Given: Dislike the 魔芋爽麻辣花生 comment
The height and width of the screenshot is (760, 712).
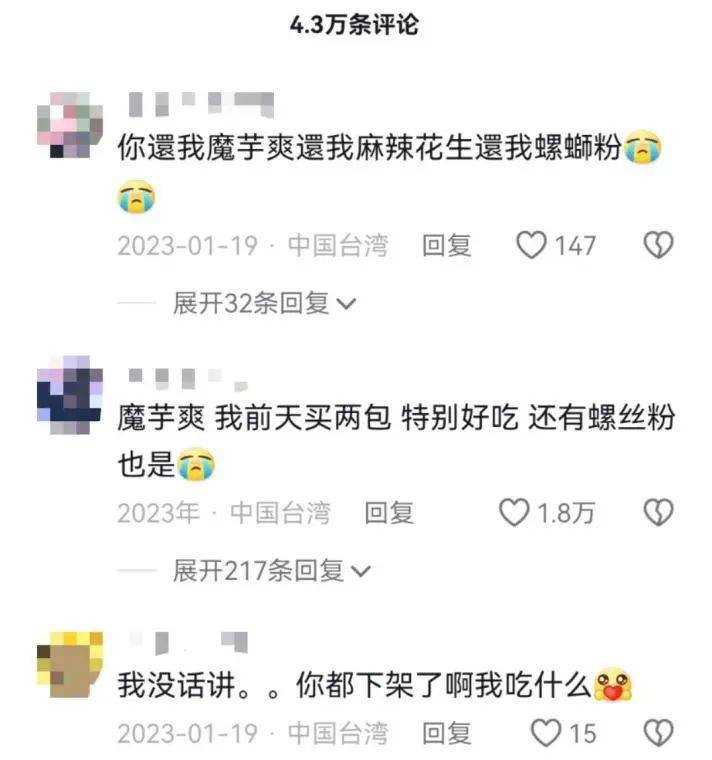Looking at the screenshot, I should 657,245.
